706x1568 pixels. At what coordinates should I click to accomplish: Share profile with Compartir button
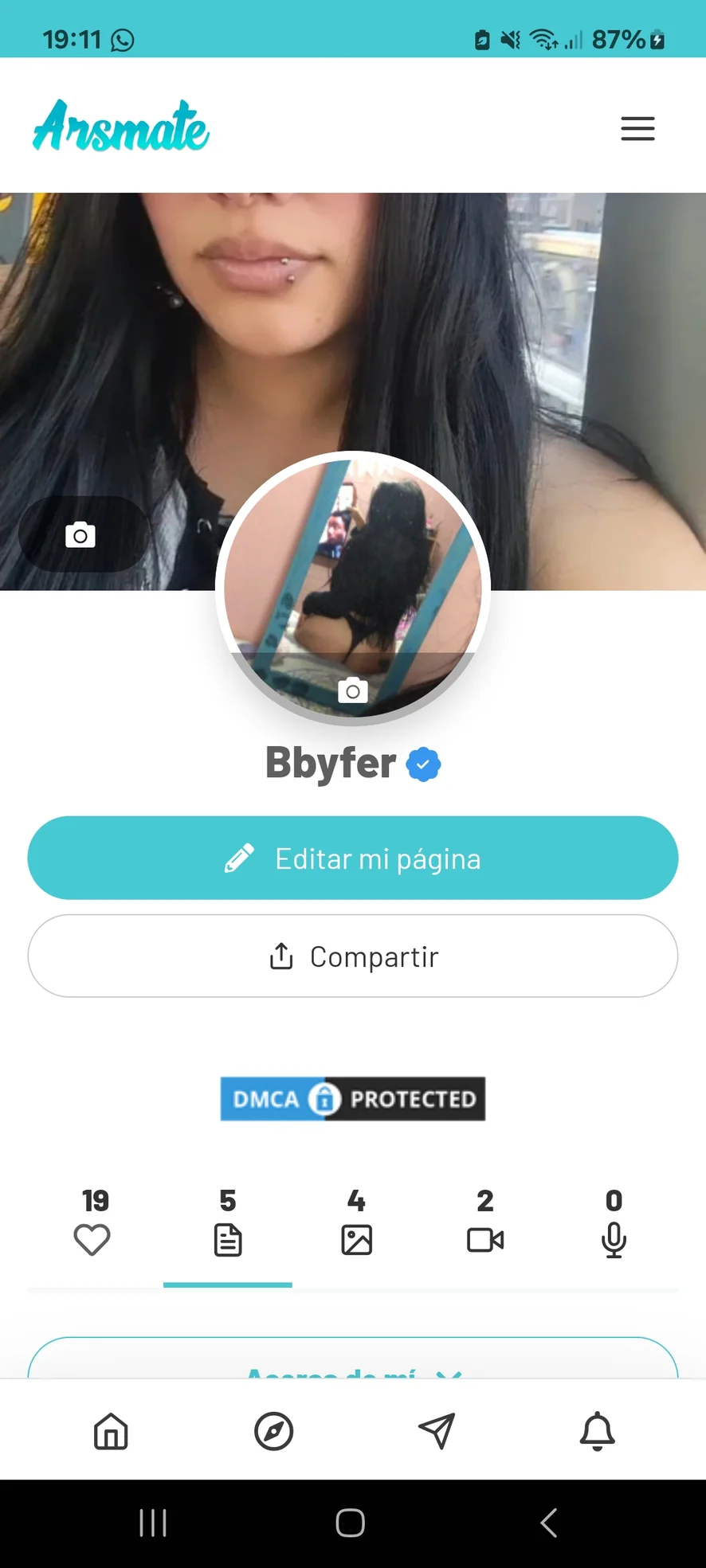click(353, 956)
